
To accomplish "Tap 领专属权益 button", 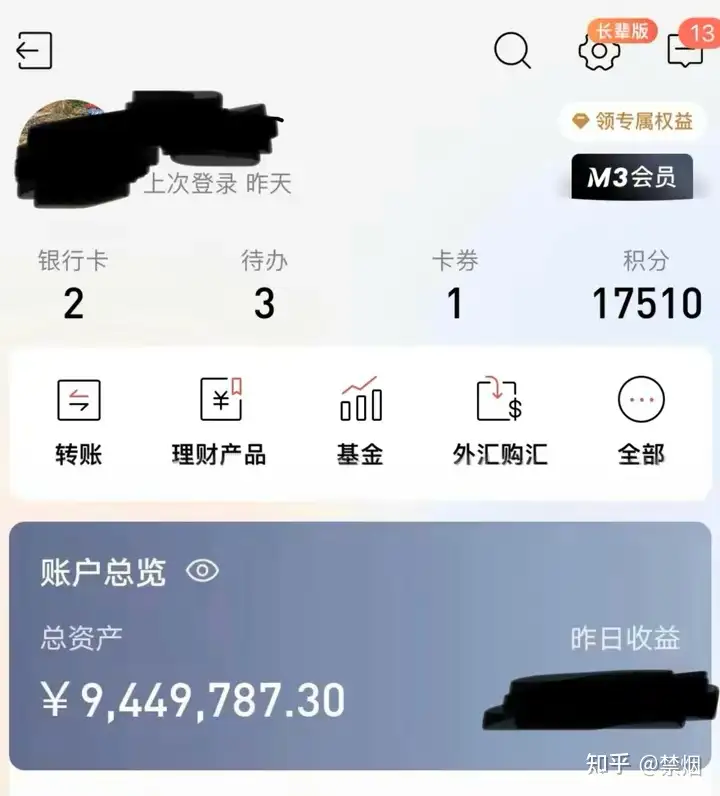I will pyautogui.click(x=632, y=121).
